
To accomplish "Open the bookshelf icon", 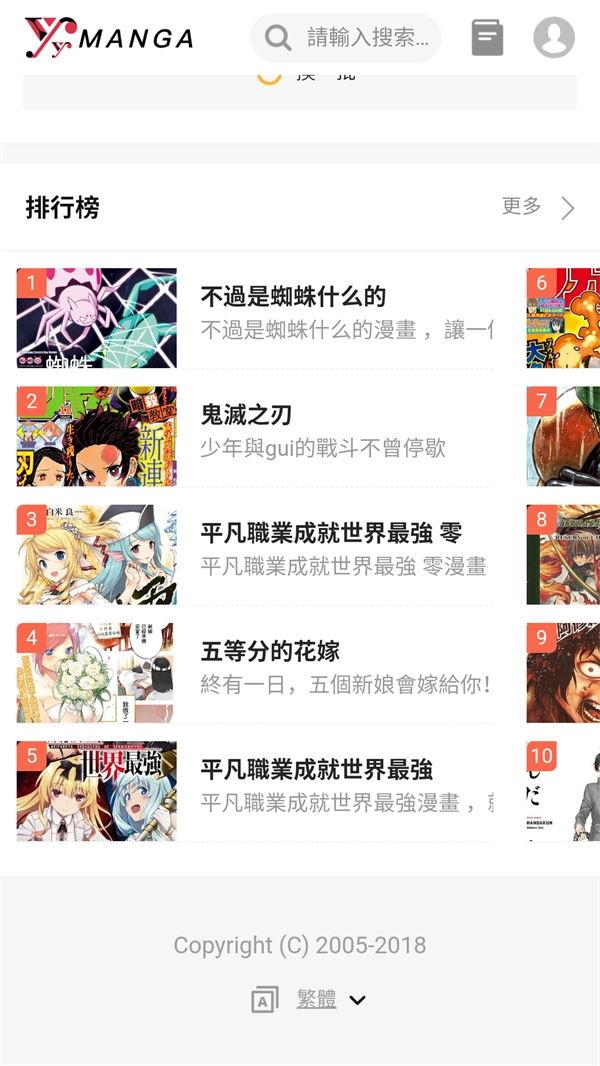I will [487, 38].
